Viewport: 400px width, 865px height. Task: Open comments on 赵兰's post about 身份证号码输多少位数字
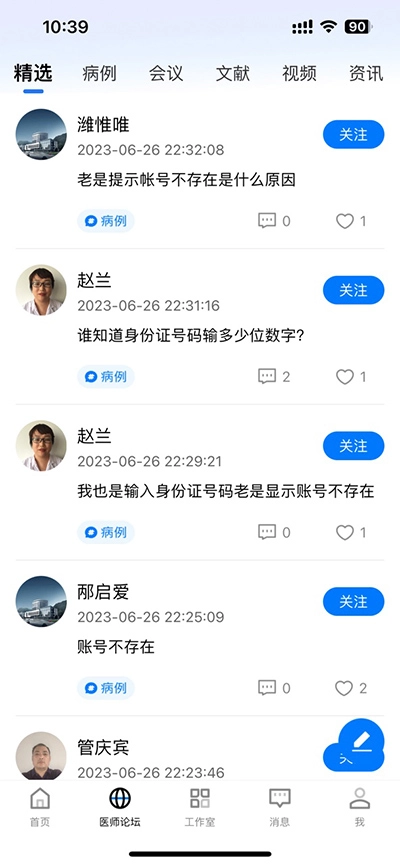coord(274,377)
